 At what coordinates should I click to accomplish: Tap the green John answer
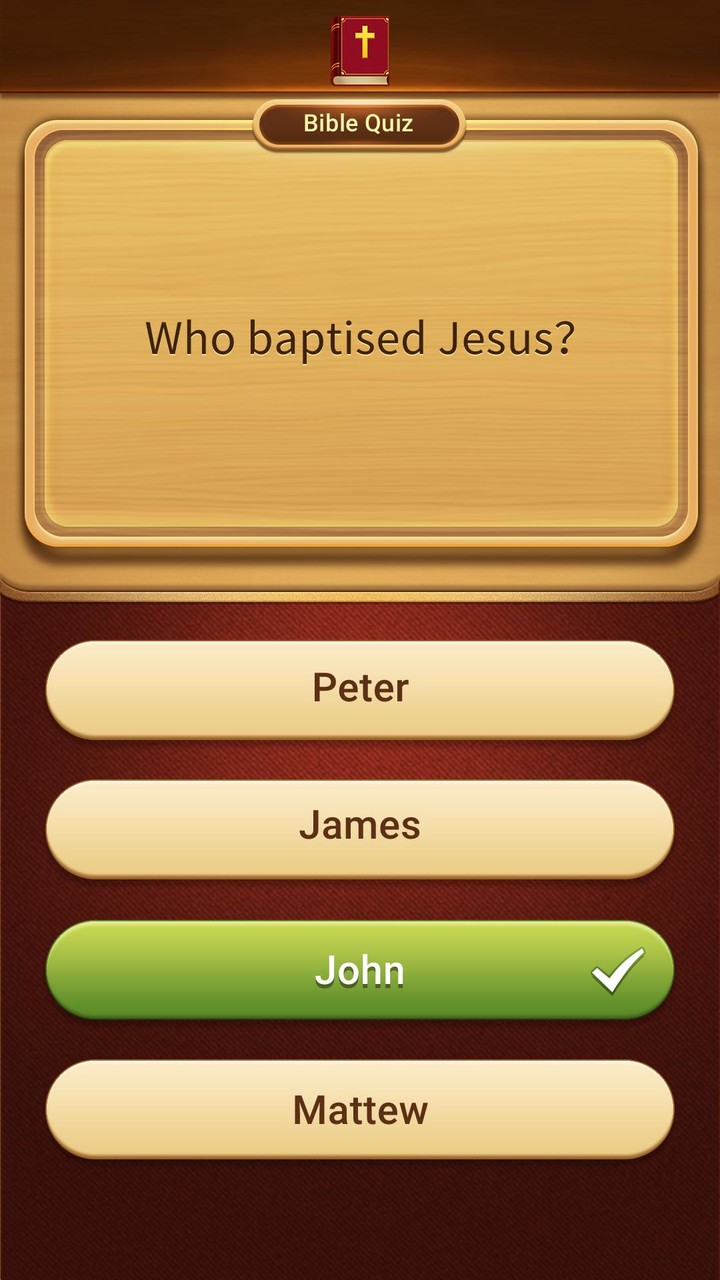point(360,970)
